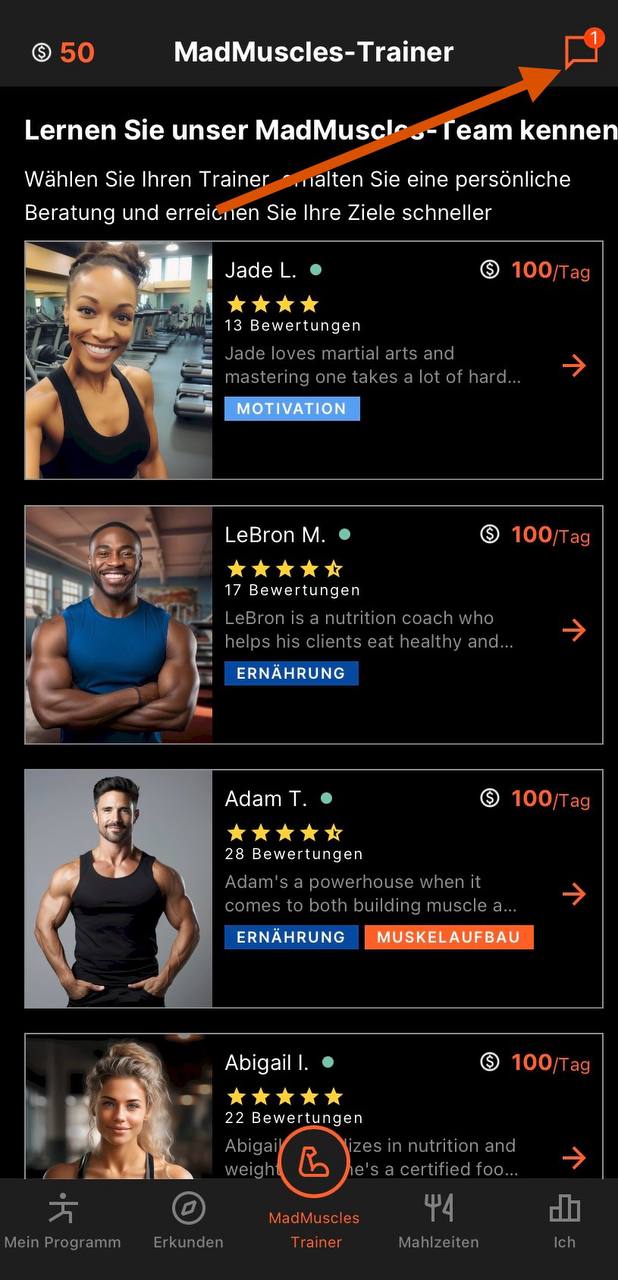
Task: Switch to the Mahlzeiten tab
Action: tap(438, 1222)
